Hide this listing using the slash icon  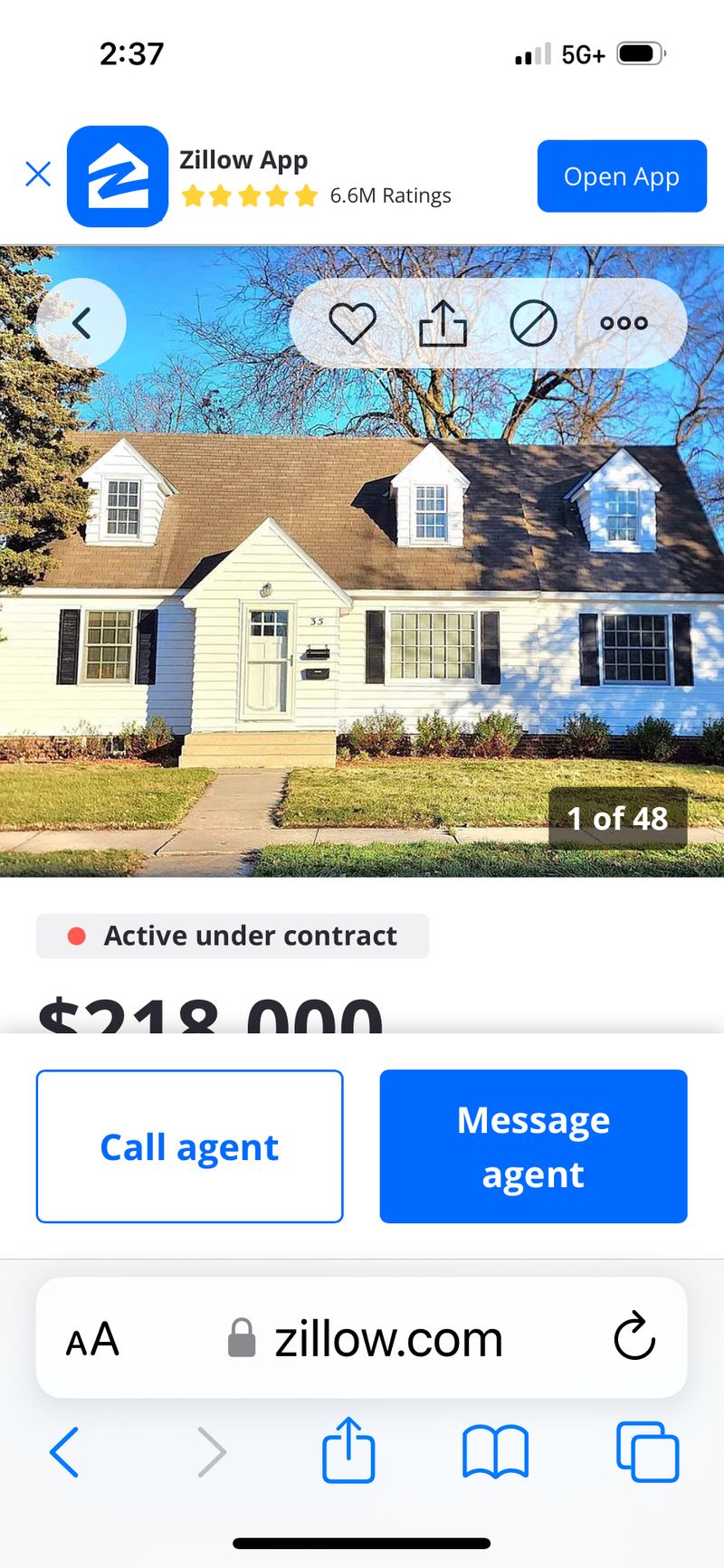tap(533, 322)
